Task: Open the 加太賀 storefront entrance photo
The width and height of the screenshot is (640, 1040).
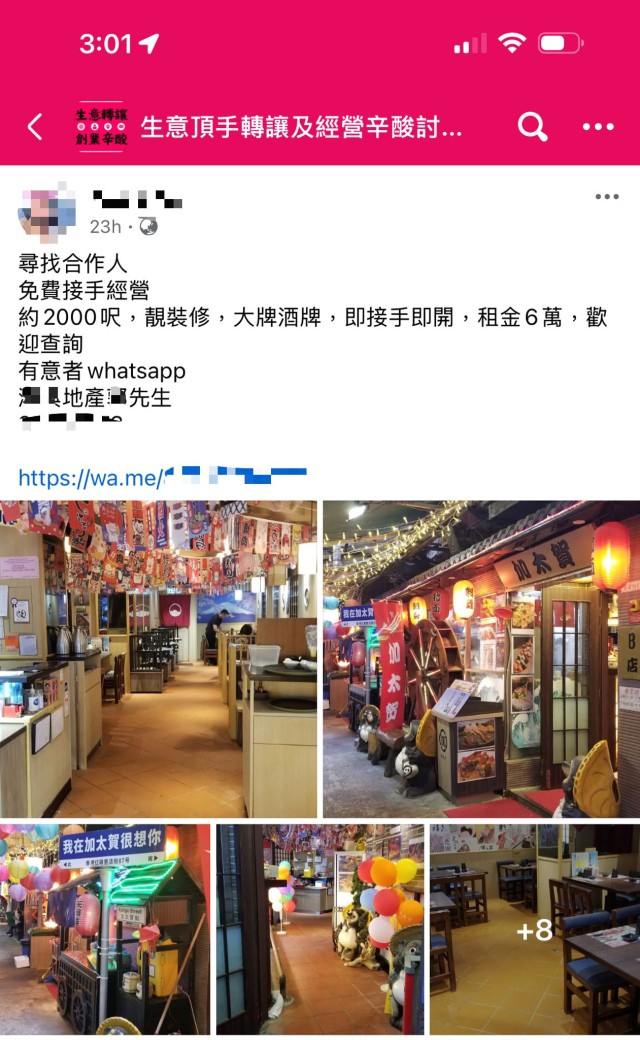Action: pos(481,659)
